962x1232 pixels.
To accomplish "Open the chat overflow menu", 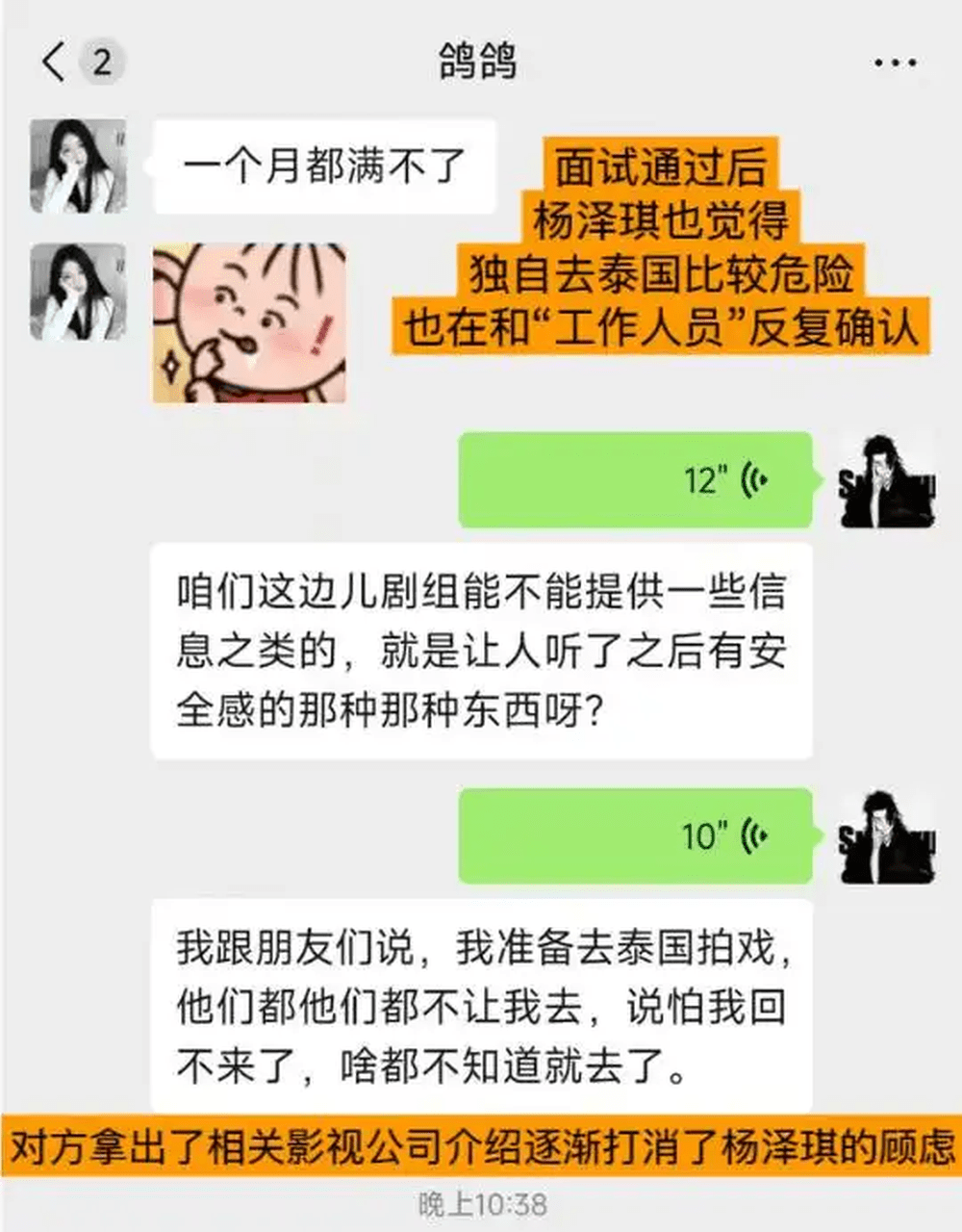I will pyautogui.click(x=894, y=64).
